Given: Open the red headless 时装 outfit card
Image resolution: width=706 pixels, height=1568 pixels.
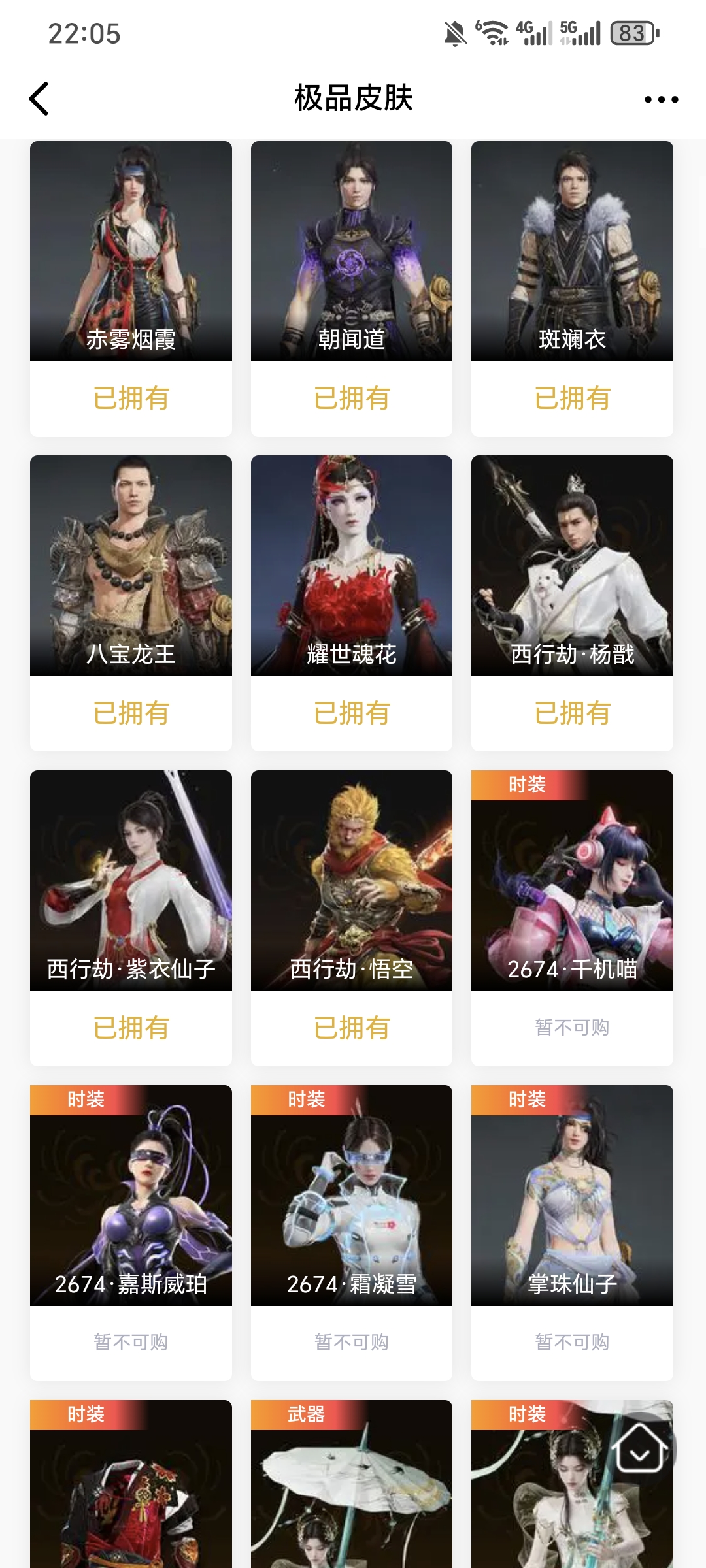Looking at the screenshot, I should click(131, 1490).
